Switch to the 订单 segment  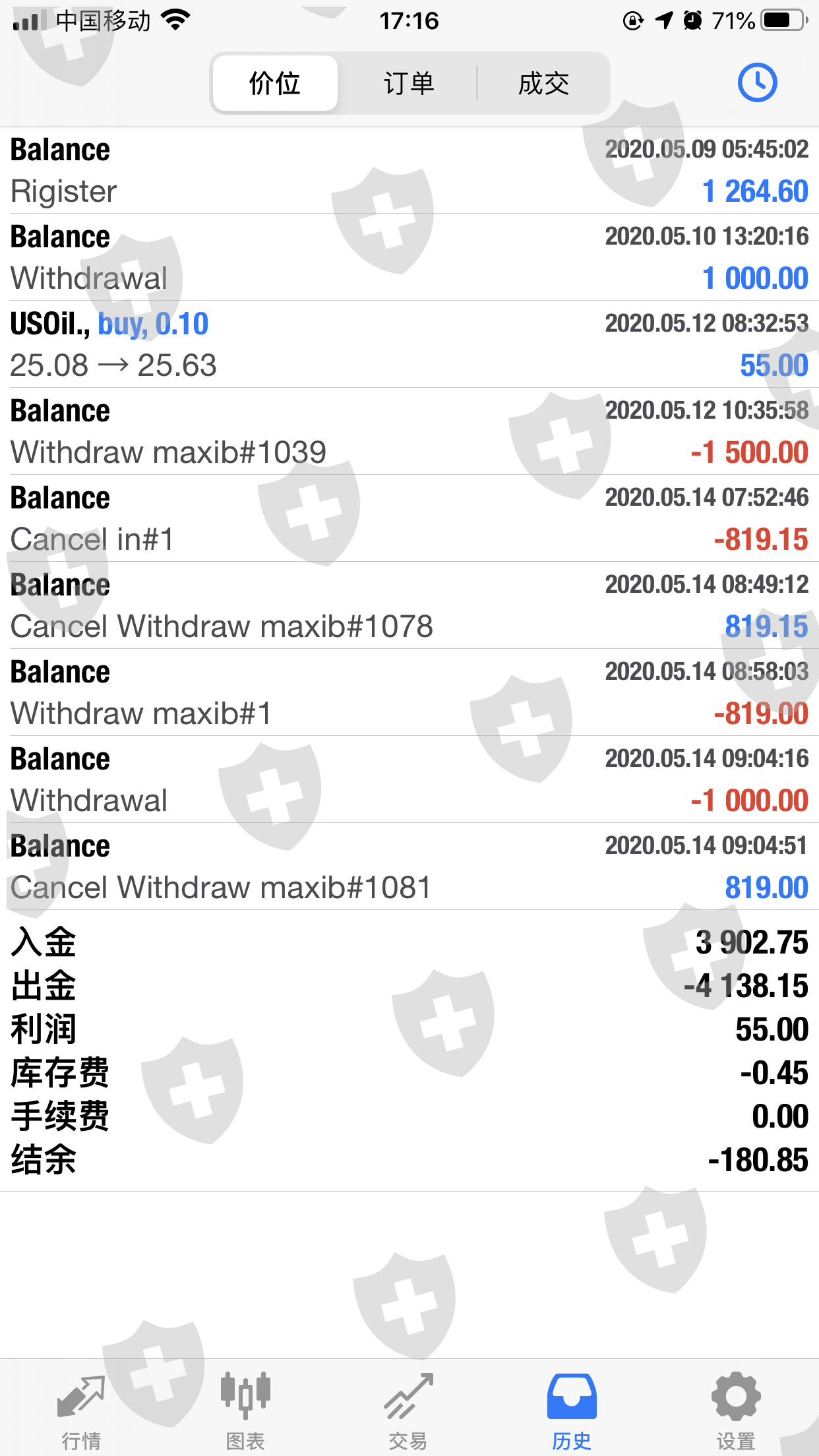(x=409, y=84)
